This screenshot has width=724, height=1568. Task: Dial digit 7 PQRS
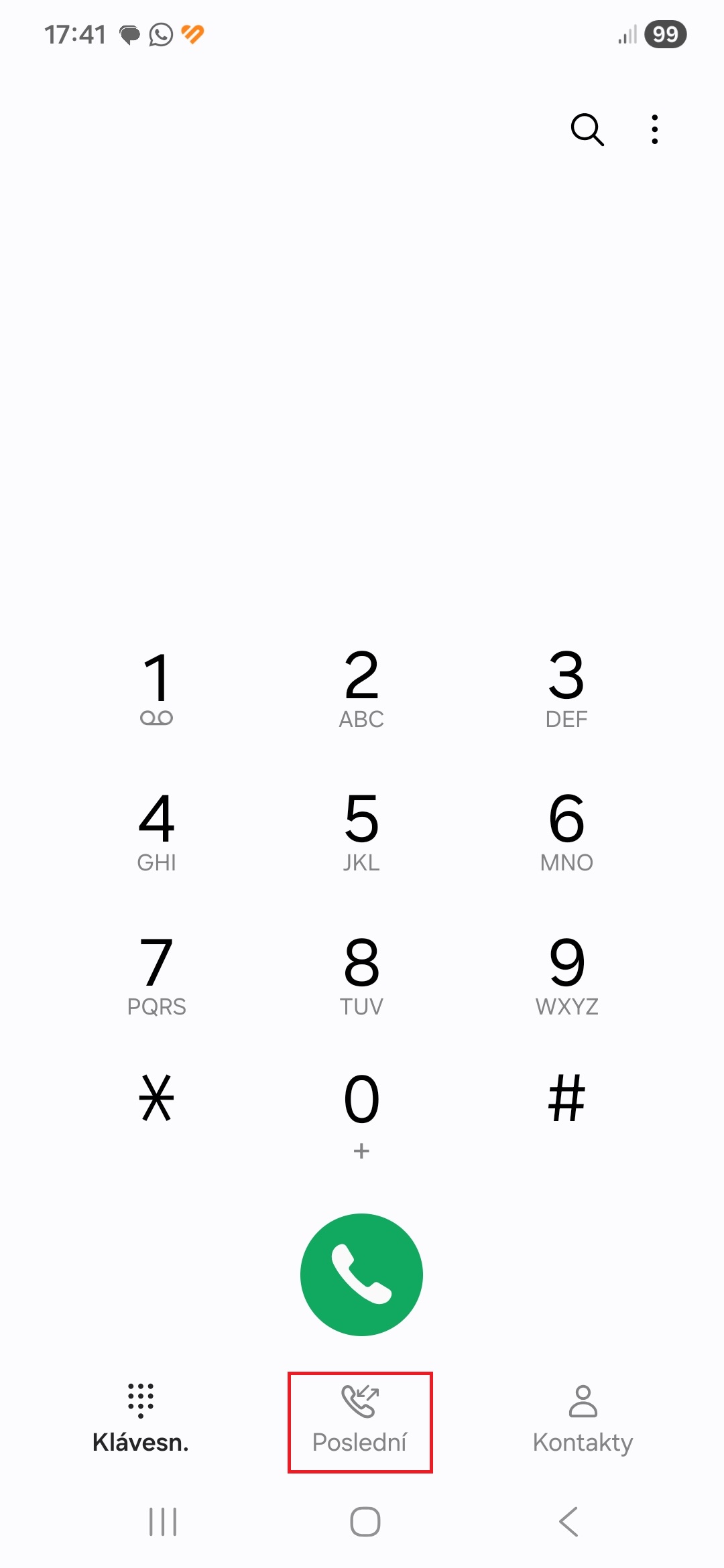coord(157,975)
